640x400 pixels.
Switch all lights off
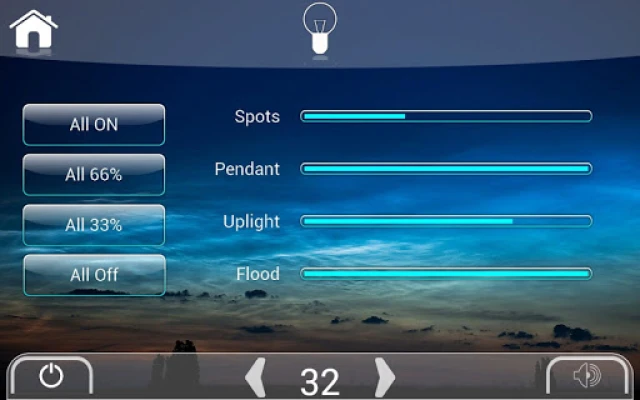94,274
